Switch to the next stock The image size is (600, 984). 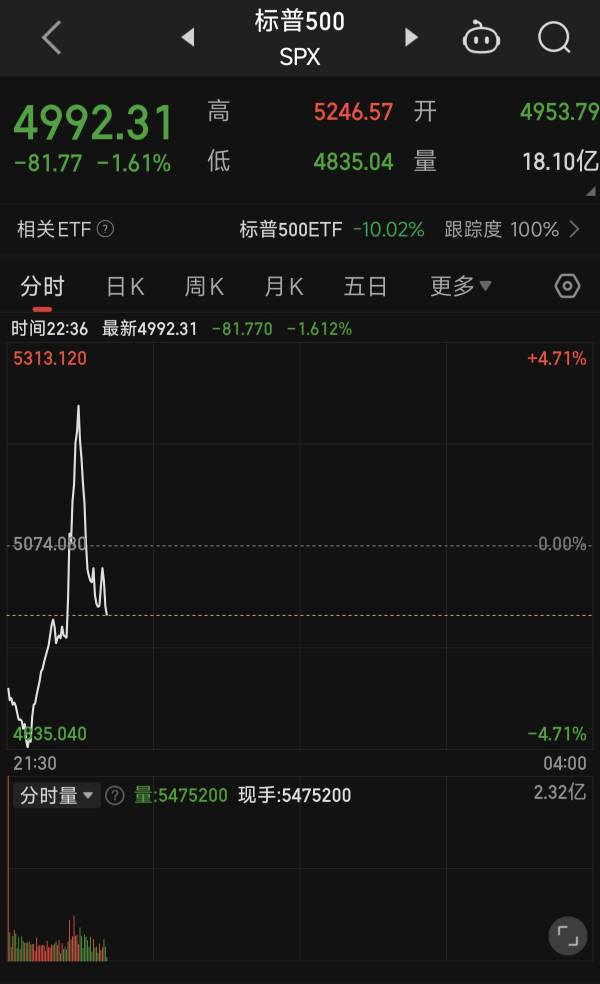(x=411, y=38)
